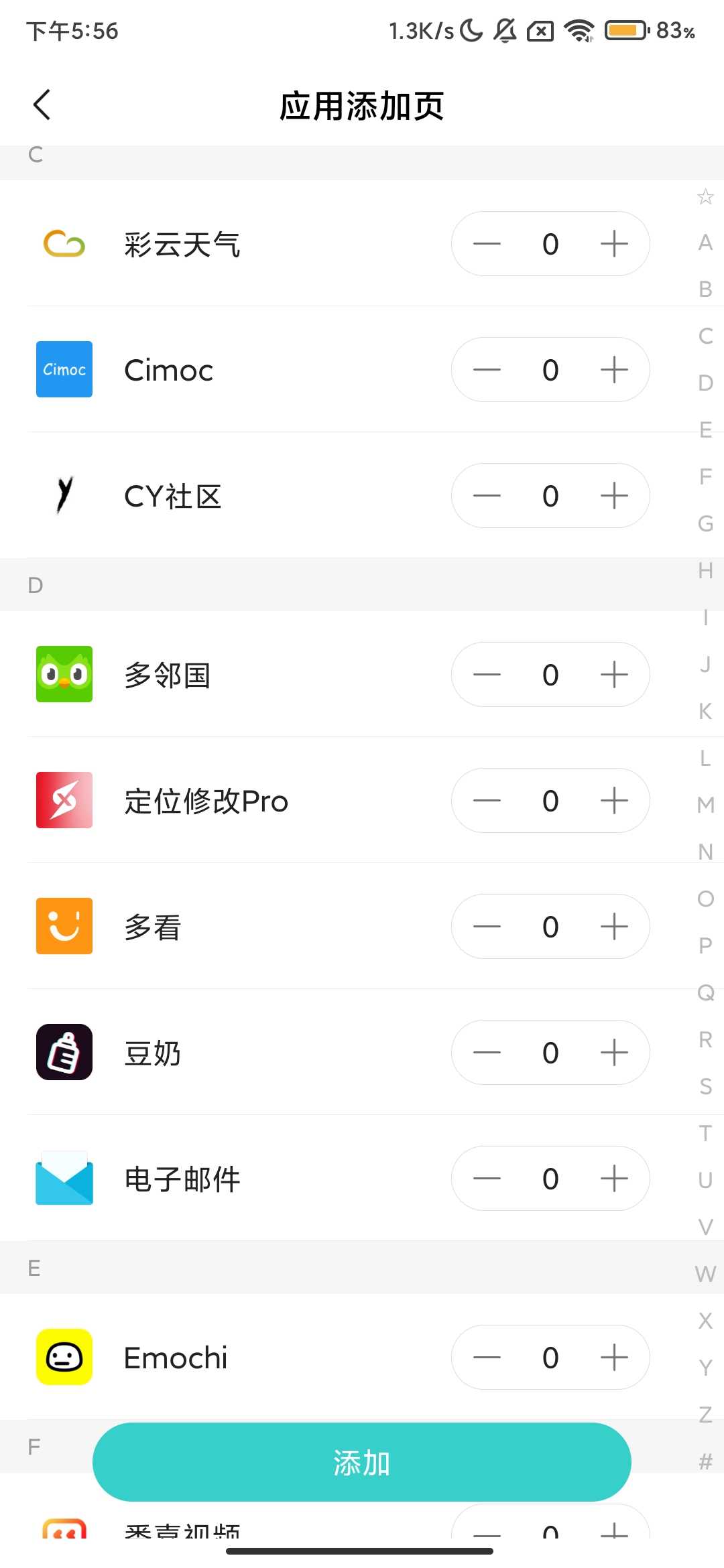Jump to letter M in the index
The width and height of the screenshot is (724, 1568).
point(705,805)
